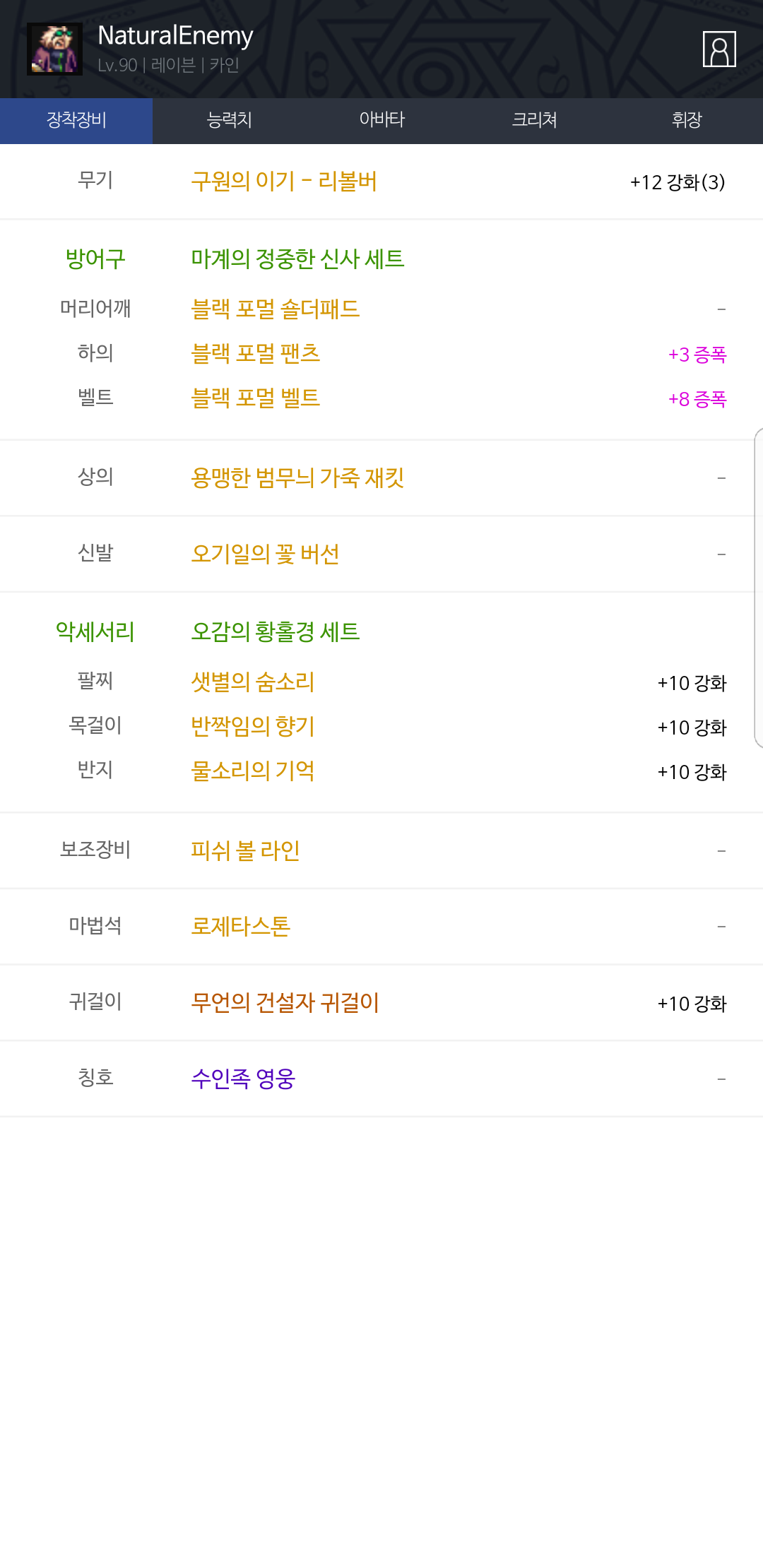
Task: Select the 장착장비 tab
Action: pyautogui.click(x=76, y=121)
